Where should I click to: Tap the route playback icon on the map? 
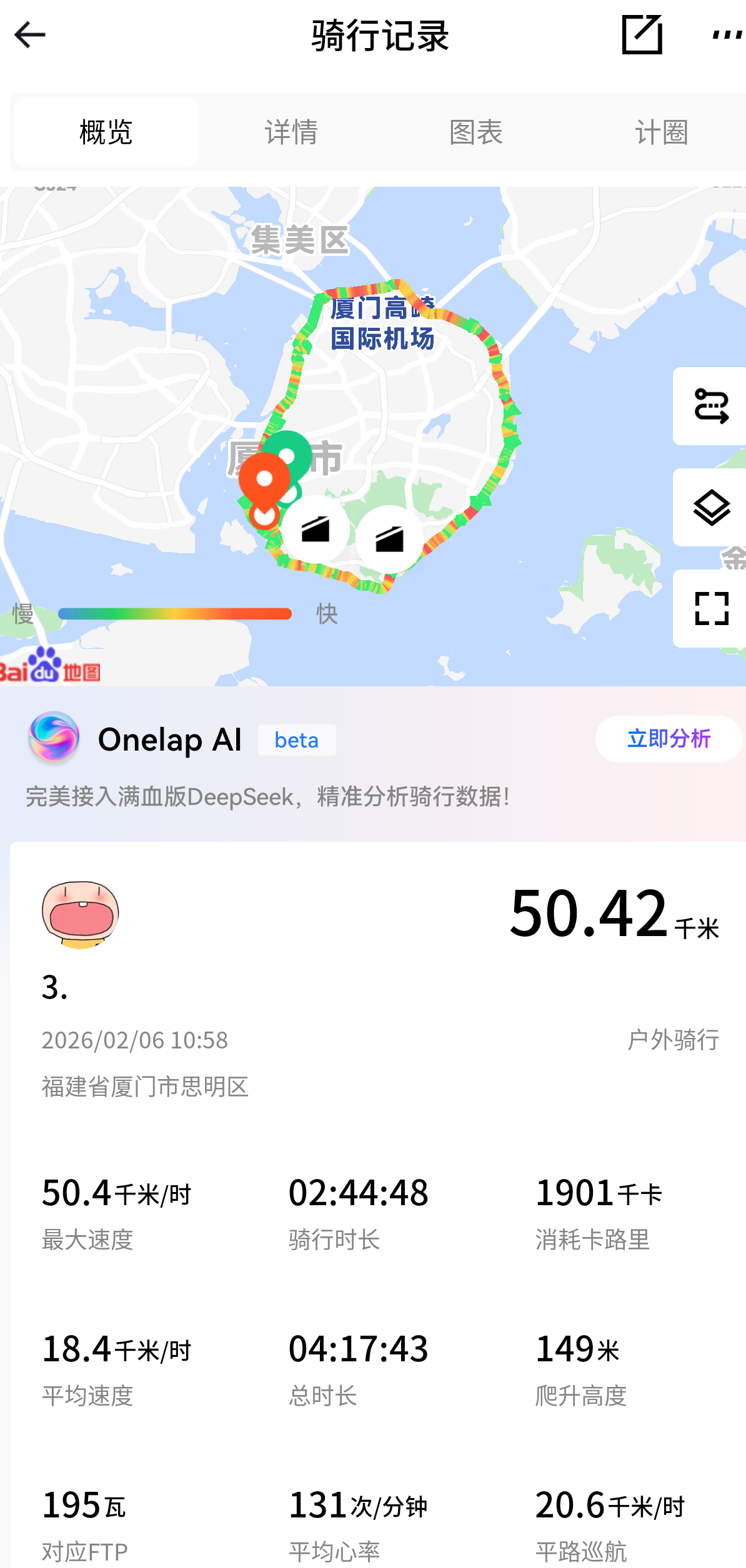point(711,407)
